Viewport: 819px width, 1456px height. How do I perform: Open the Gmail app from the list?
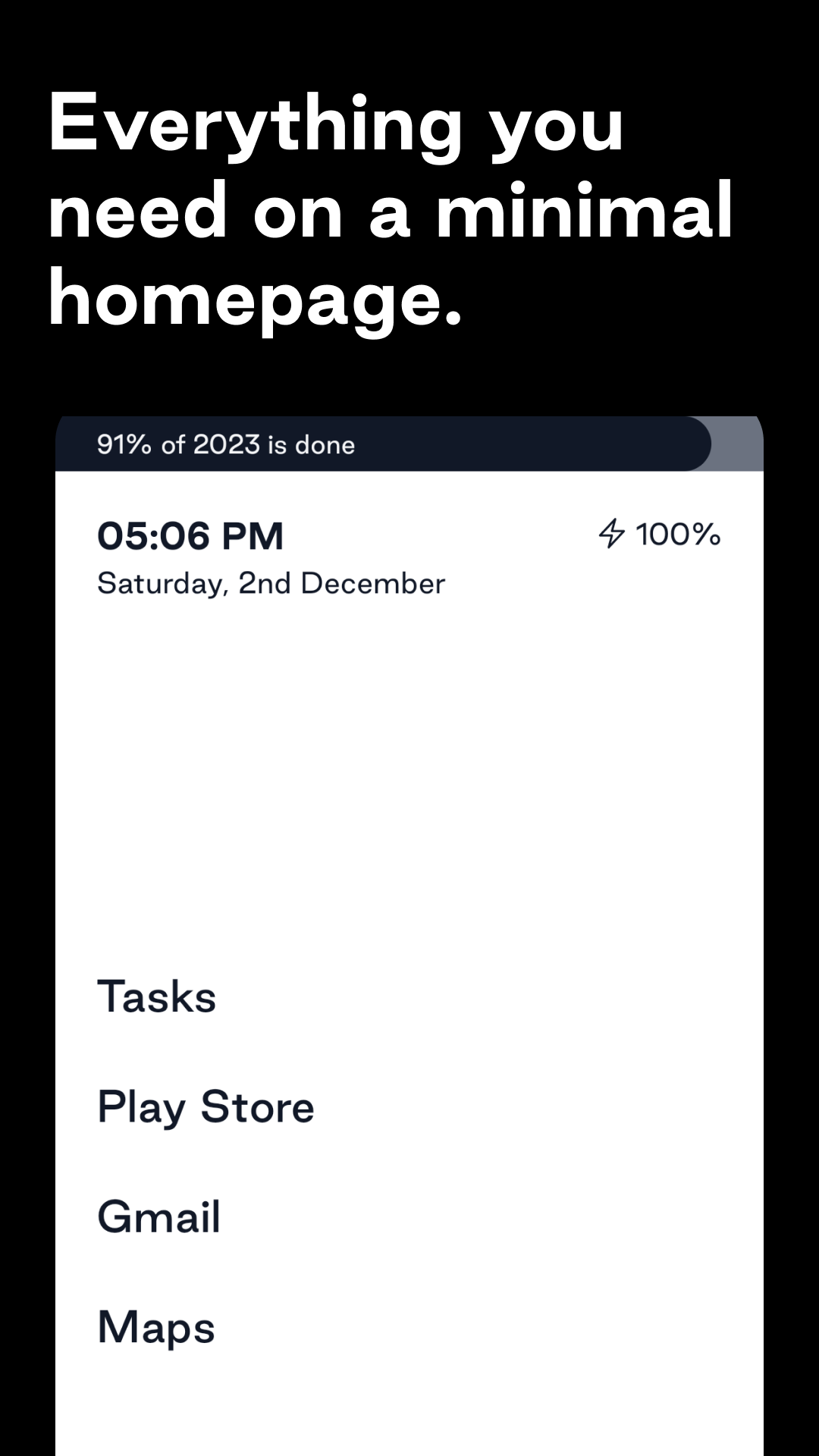pos(157,1216)
